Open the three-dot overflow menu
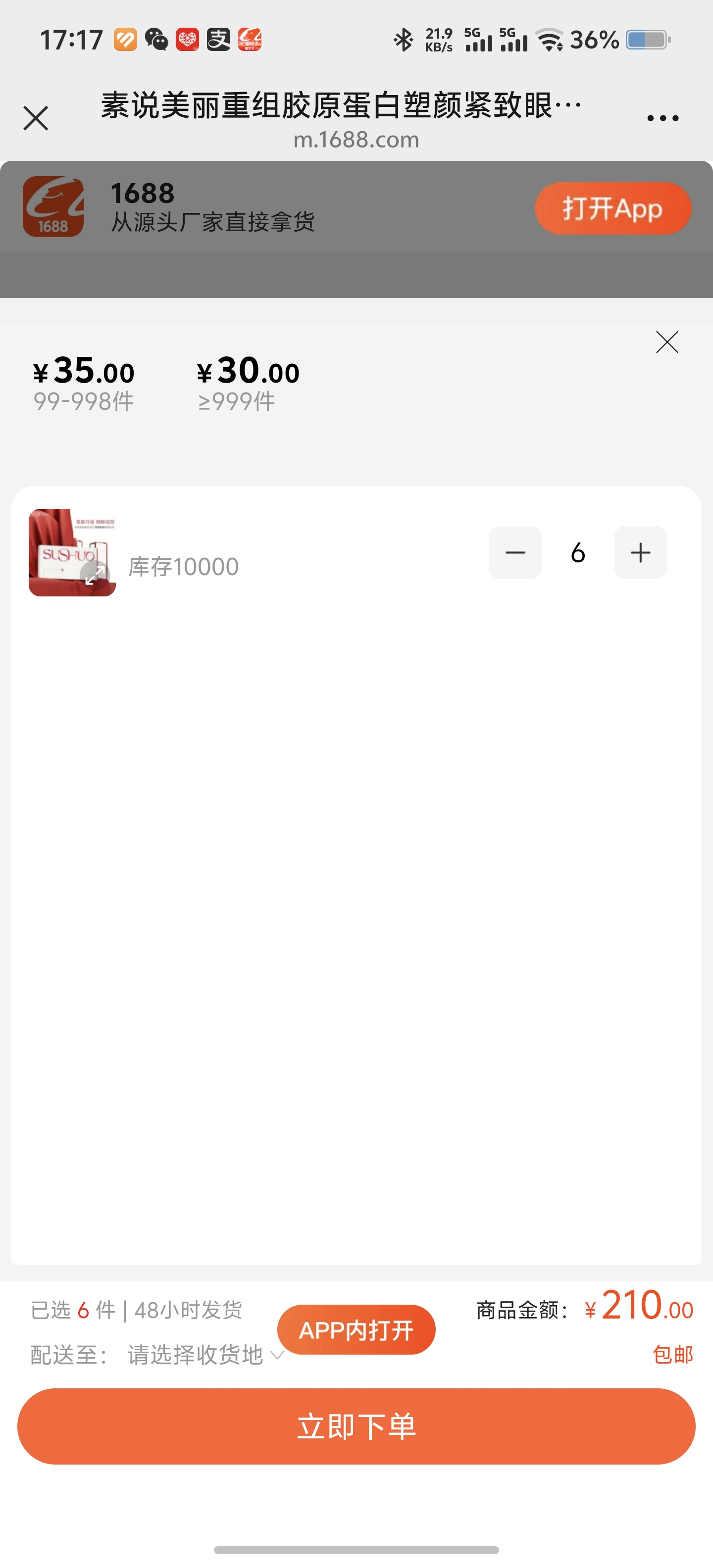Viewport: 713px width, 1568px height. point(662,118)
